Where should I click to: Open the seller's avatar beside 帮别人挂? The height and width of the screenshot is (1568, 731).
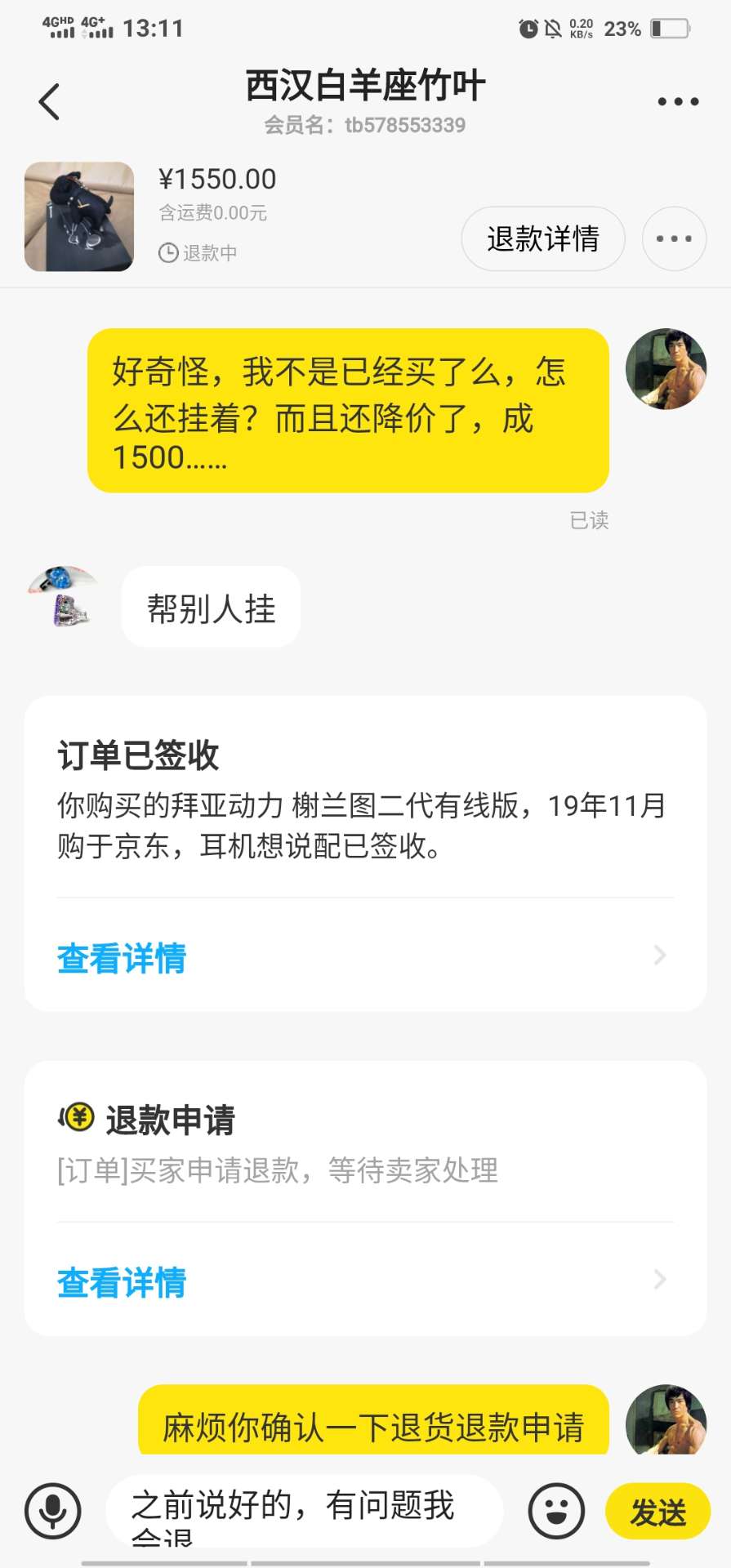coord(62,598)
